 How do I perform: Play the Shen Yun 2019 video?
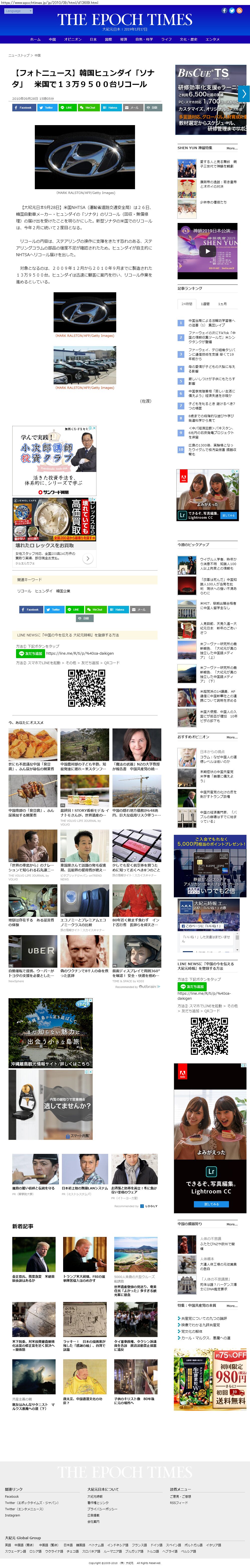207,251
